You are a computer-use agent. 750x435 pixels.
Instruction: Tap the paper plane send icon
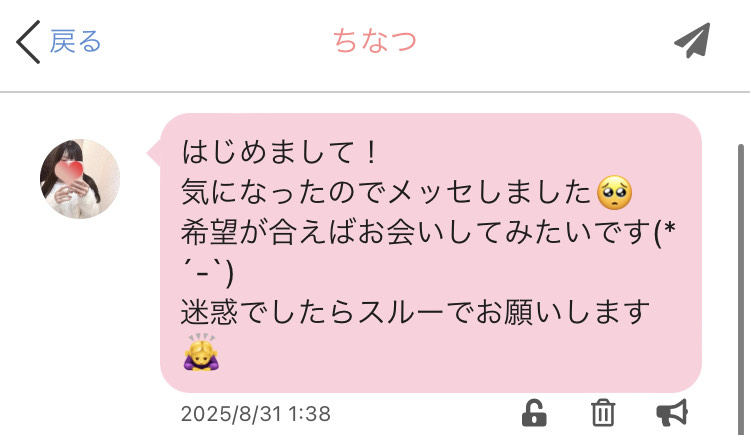tap(691, 41)
